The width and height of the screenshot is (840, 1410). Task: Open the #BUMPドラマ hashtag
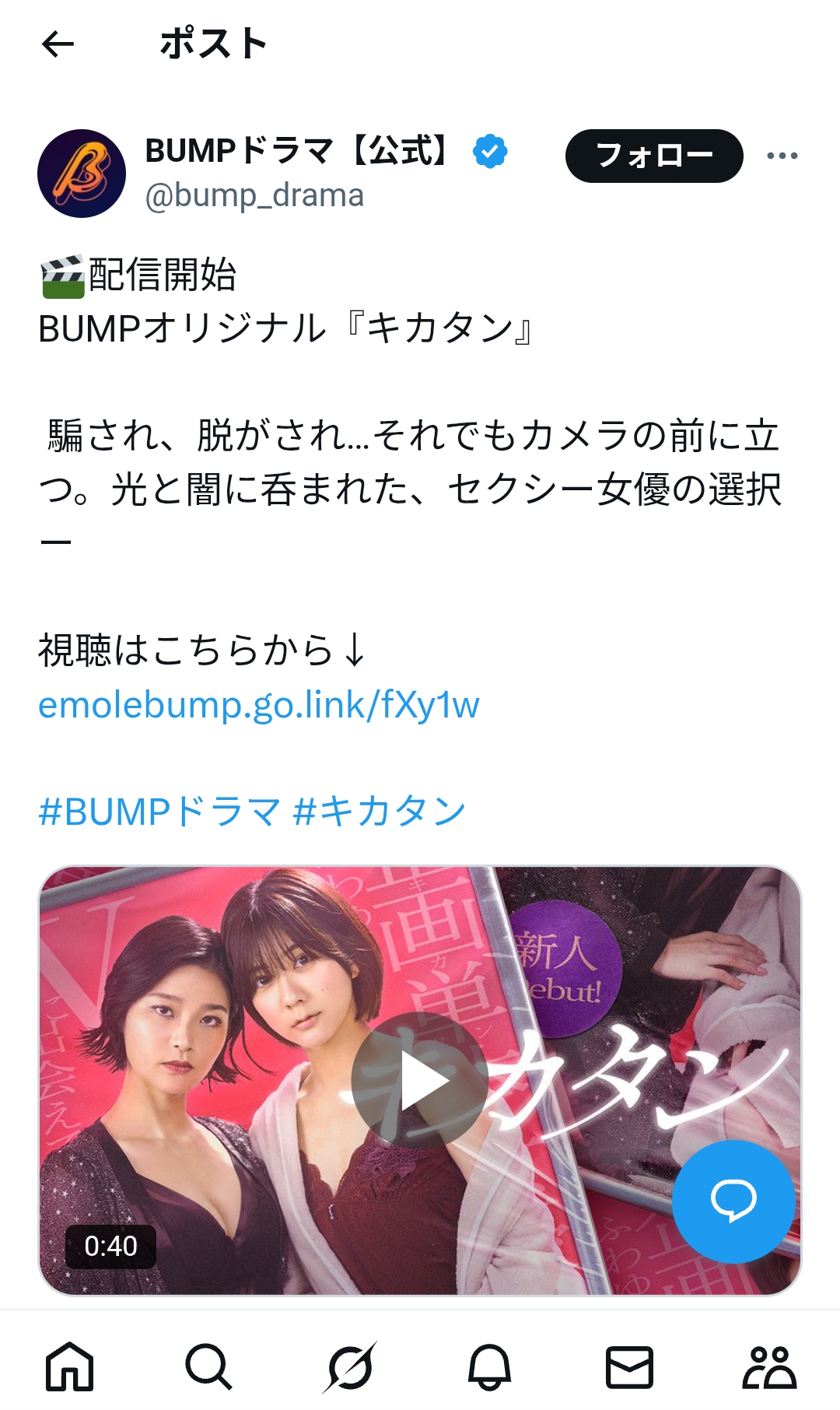[159, 812]
